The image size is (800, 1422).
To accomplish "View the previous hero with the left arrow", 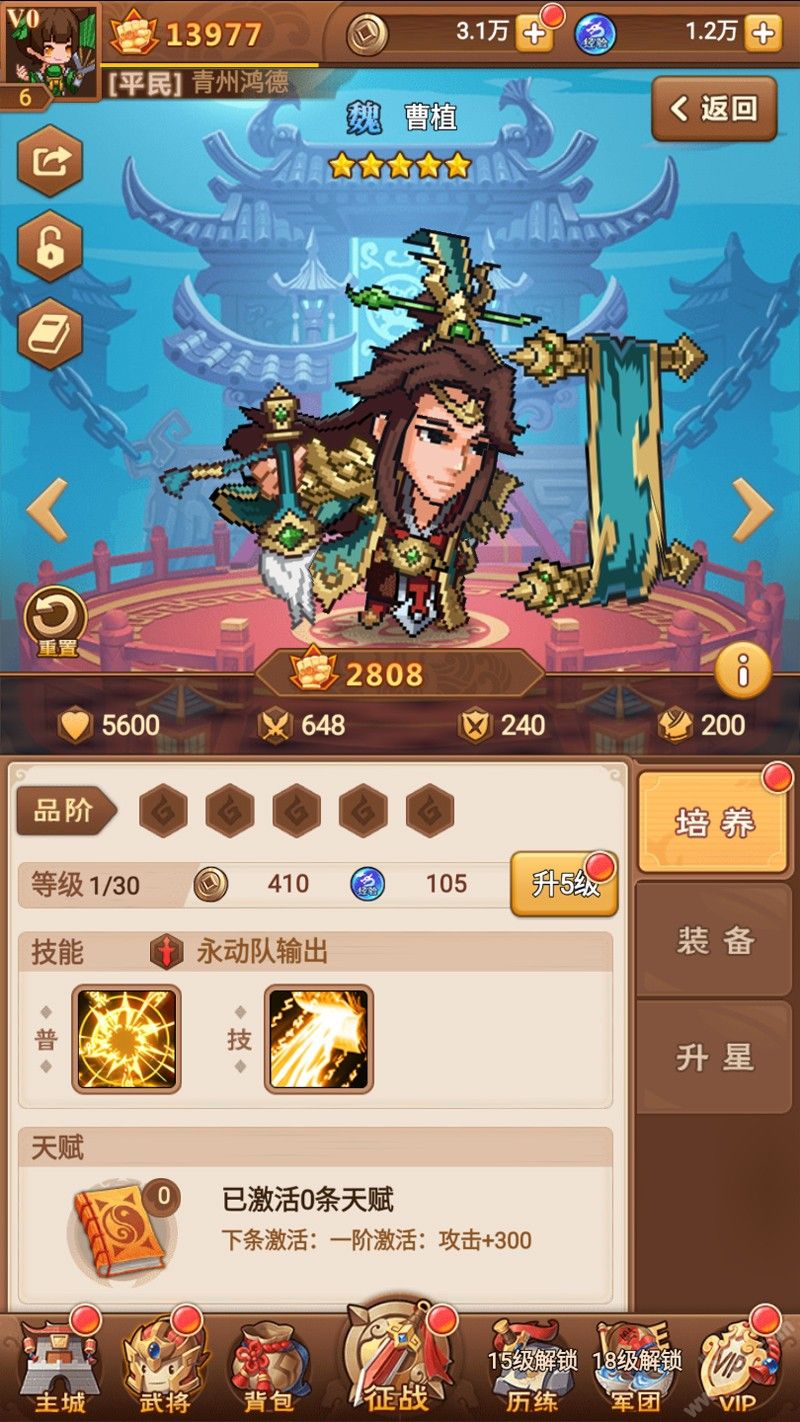I will pyautogui.click(x=47, y=510).
